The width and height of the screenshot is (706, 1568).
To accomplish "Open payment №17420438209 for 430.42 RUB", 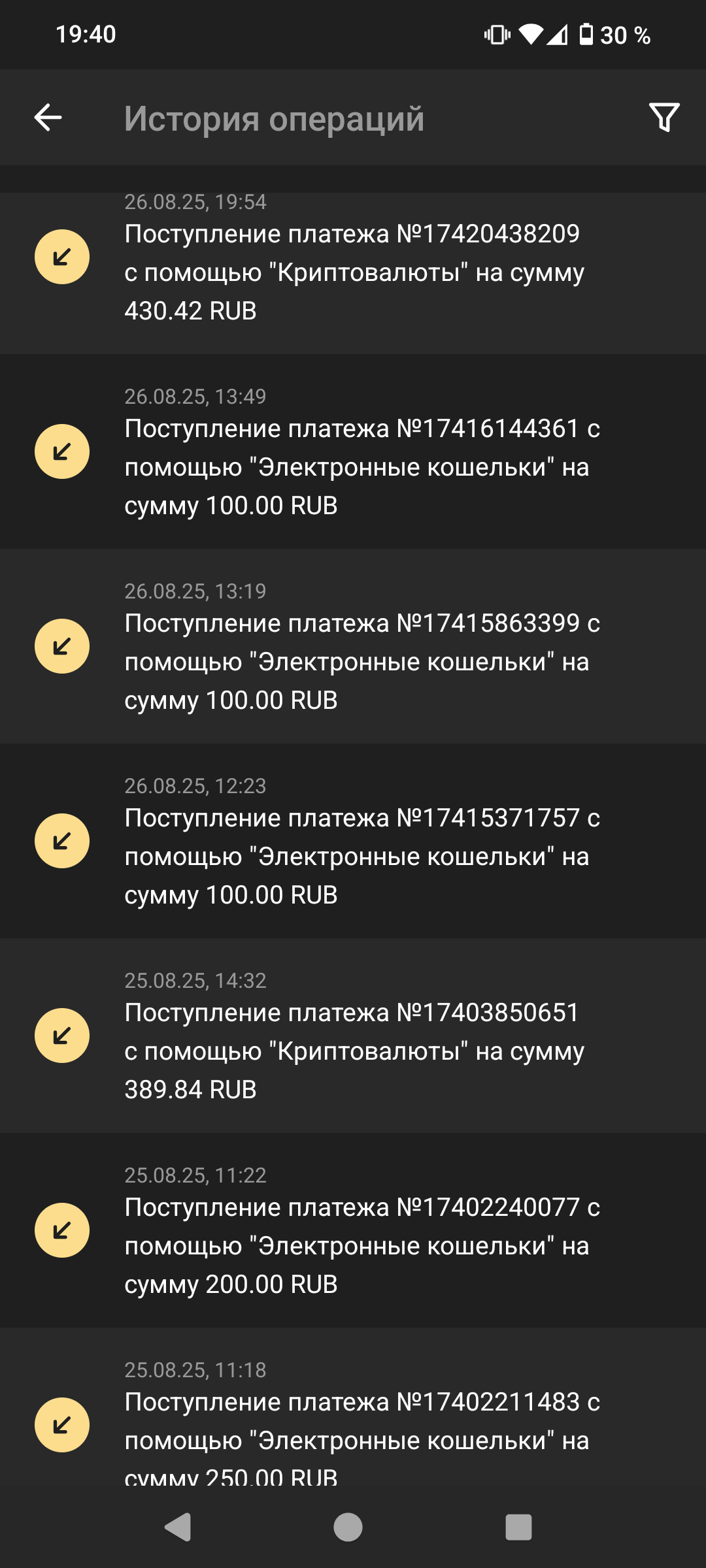I will [x=353, y=272].
